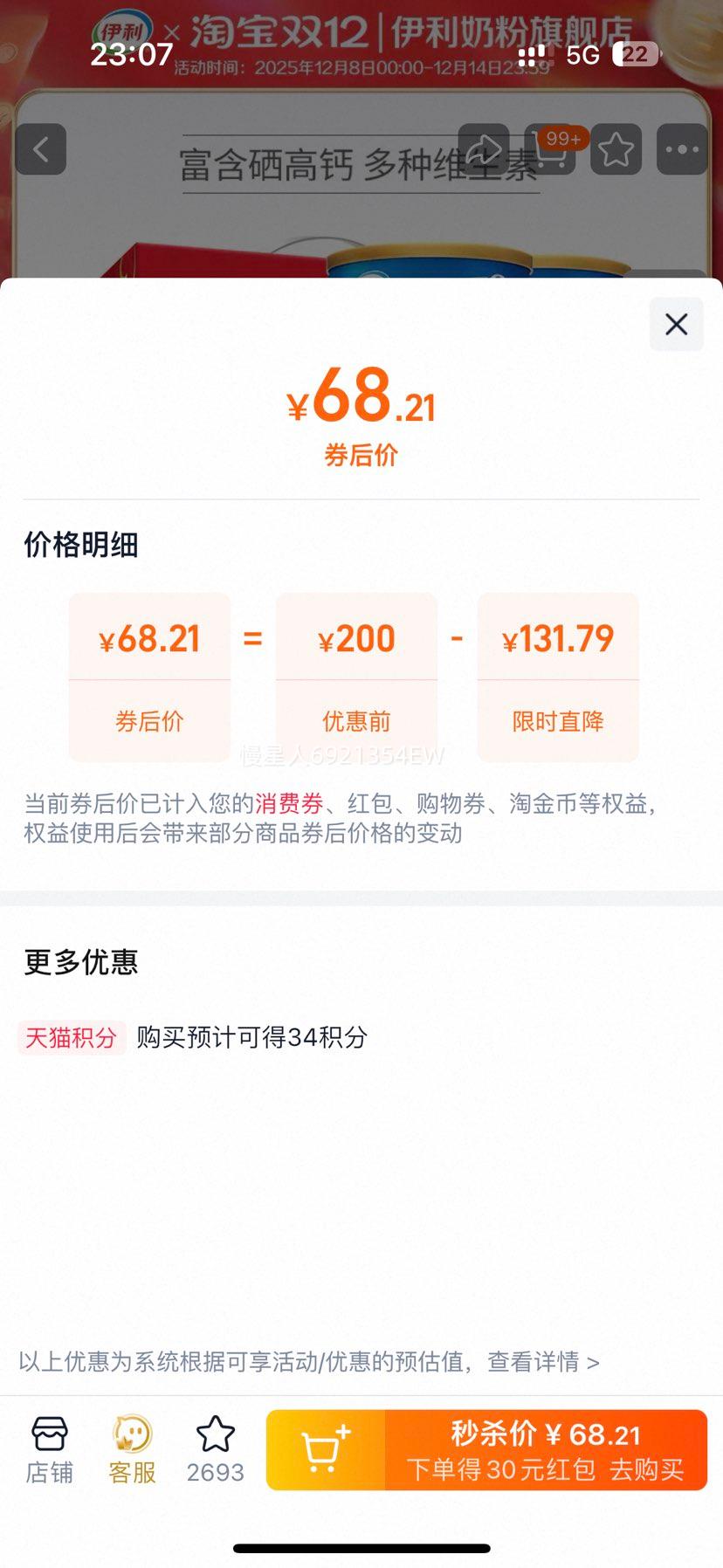Image resolution: width=723 pixels, height=1568 pixels.
Task: Tap the 店铺 shop icon in bottom bar
Action: click(x=49, y=1448)
